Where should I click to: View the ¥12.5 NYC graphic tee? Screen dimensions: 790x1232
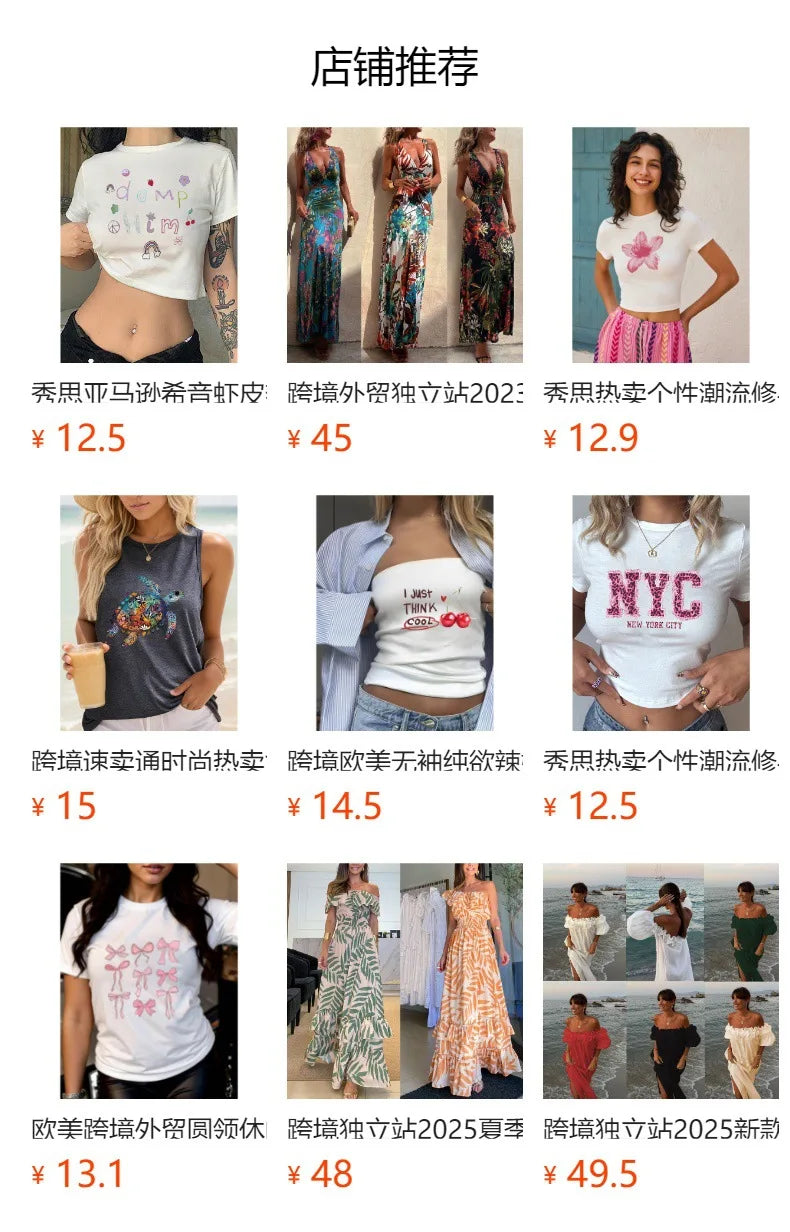[660, 613]
